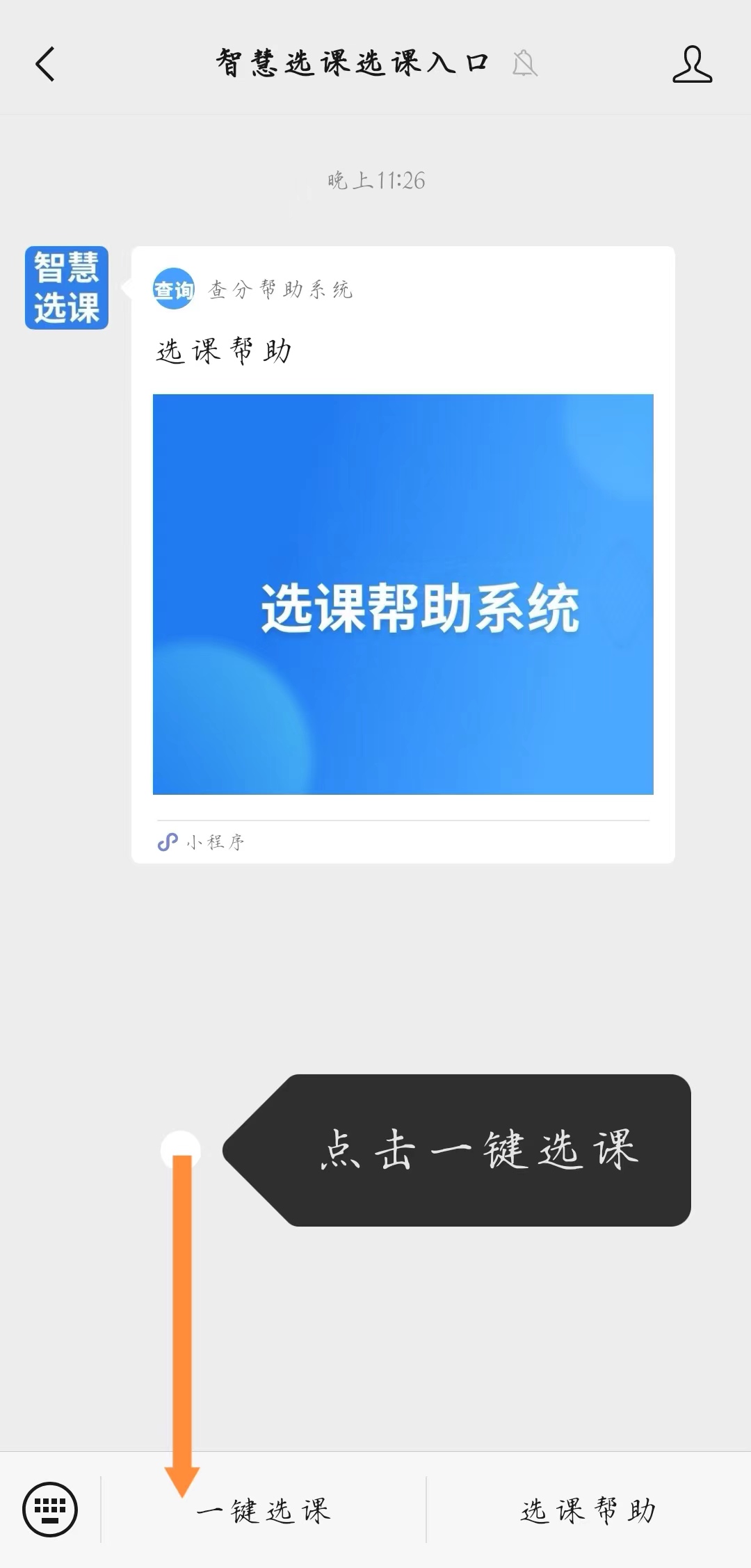Go back from the 智慧选课 chat
Image resolution: width=751 pixels, height=1568 pixels.
point(45,65)
